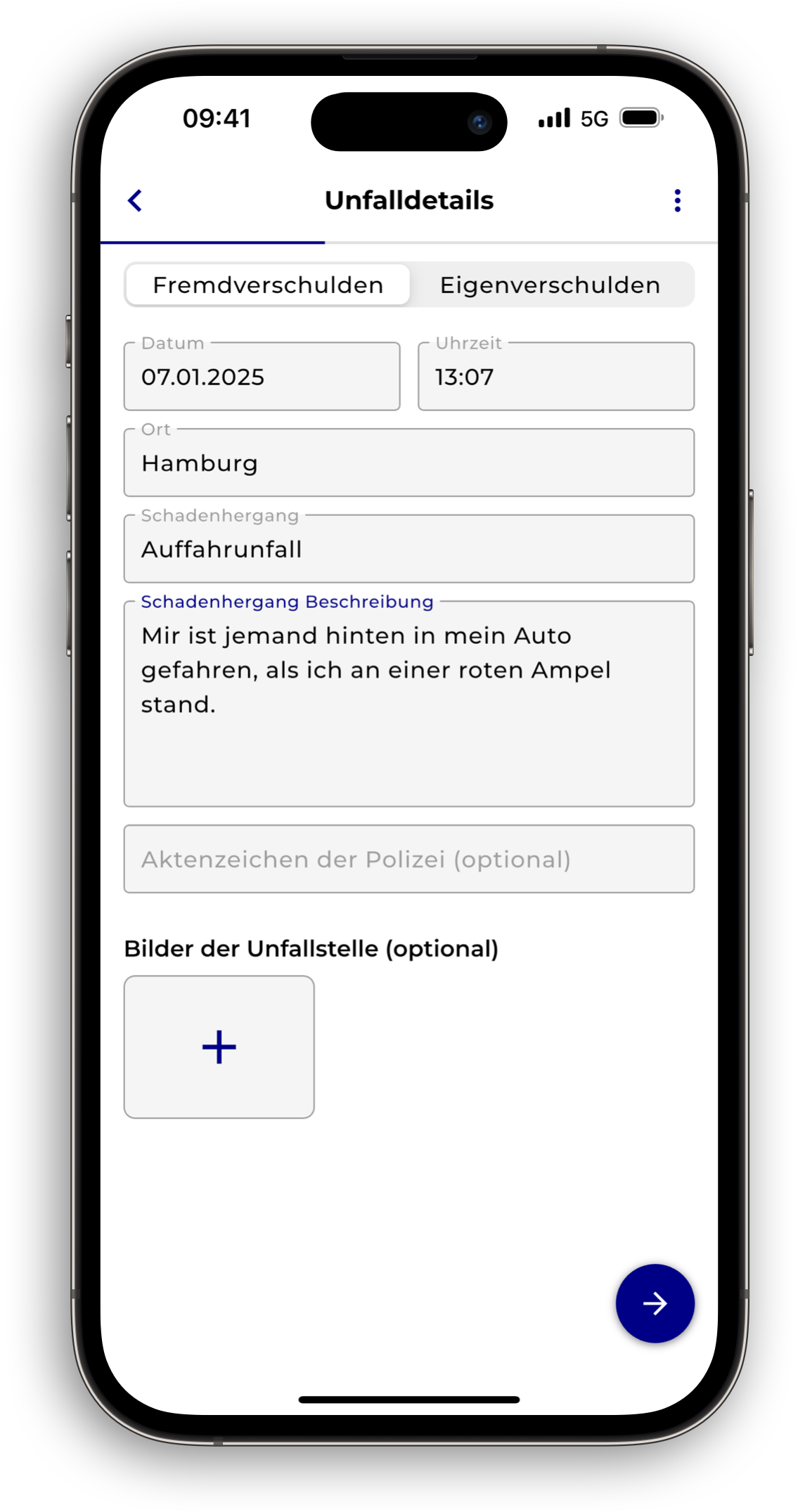
Task: Continue with the forward arrow button
Action: pos(655,1303)
